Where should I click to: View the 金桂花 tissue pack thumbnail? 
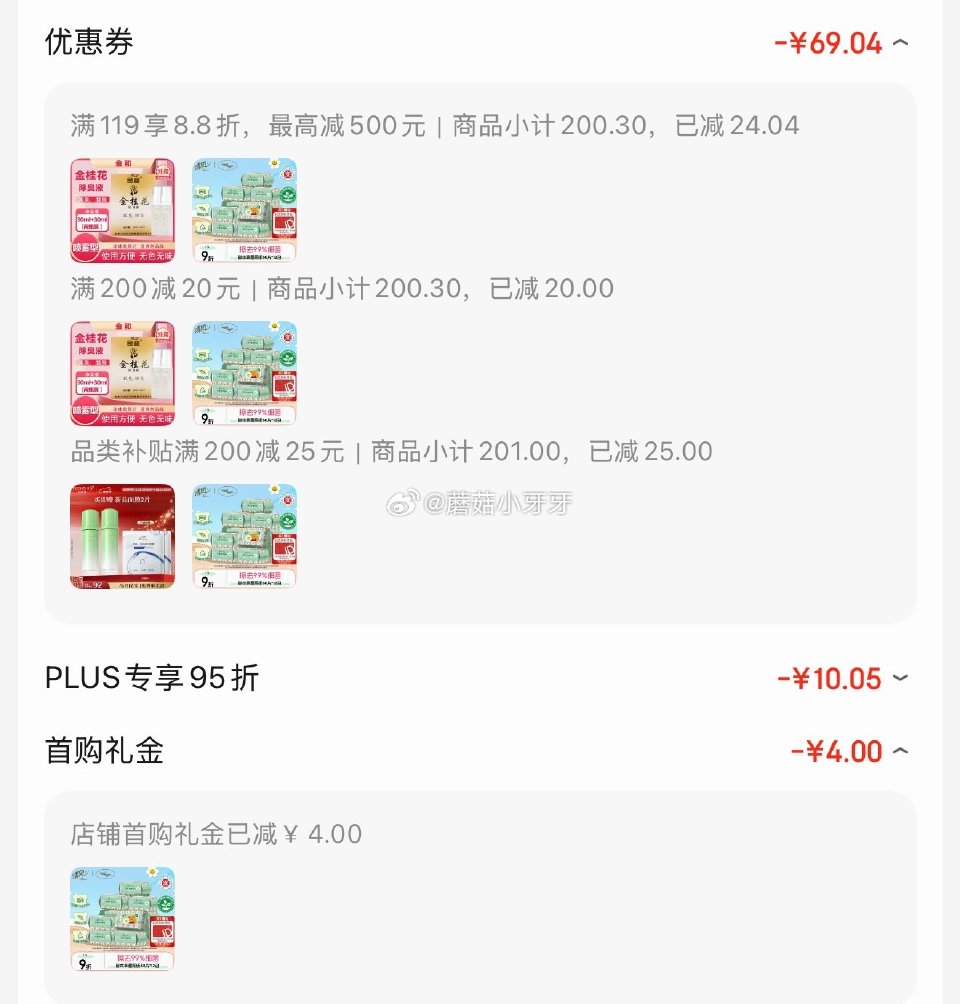(243, 210)
